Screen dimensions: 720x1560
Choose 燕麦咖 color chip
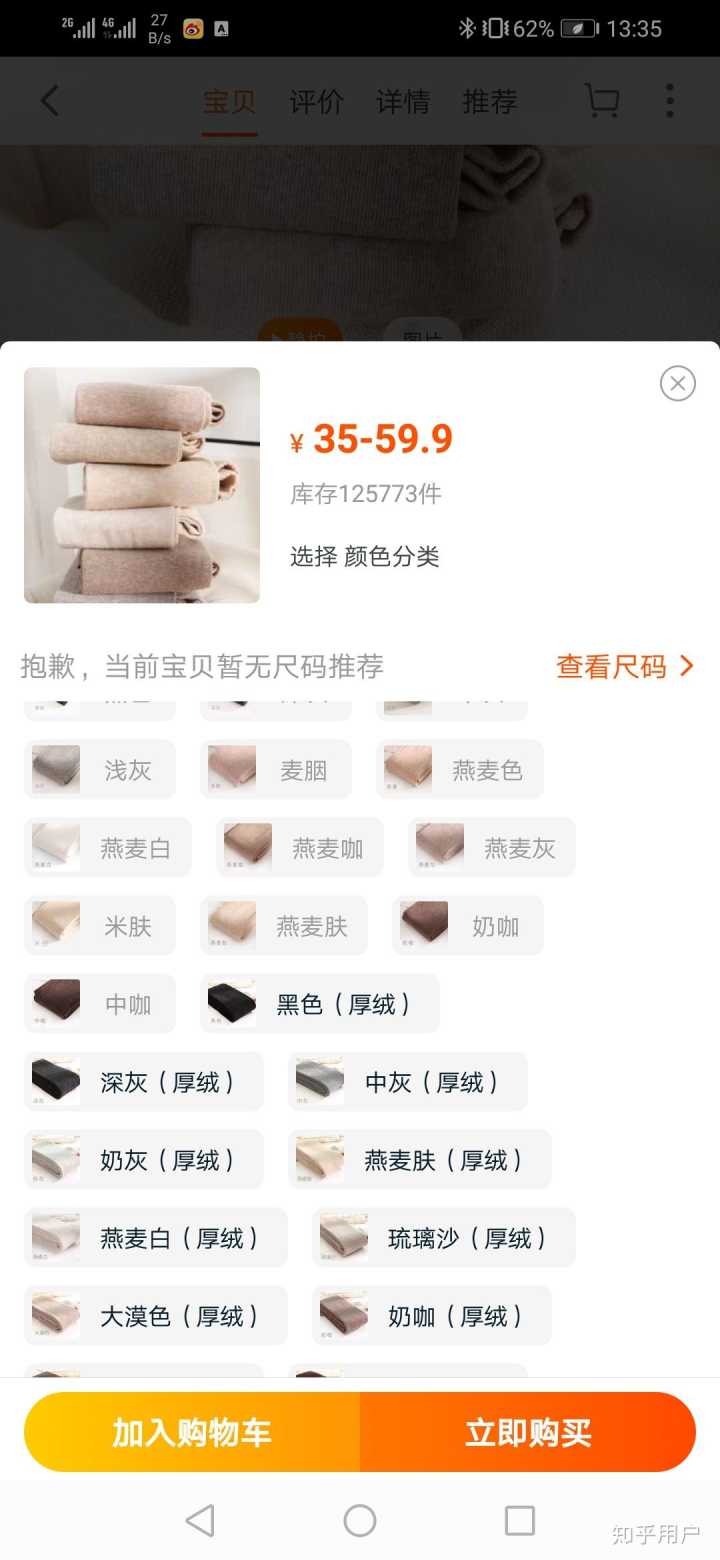[300, 848]
